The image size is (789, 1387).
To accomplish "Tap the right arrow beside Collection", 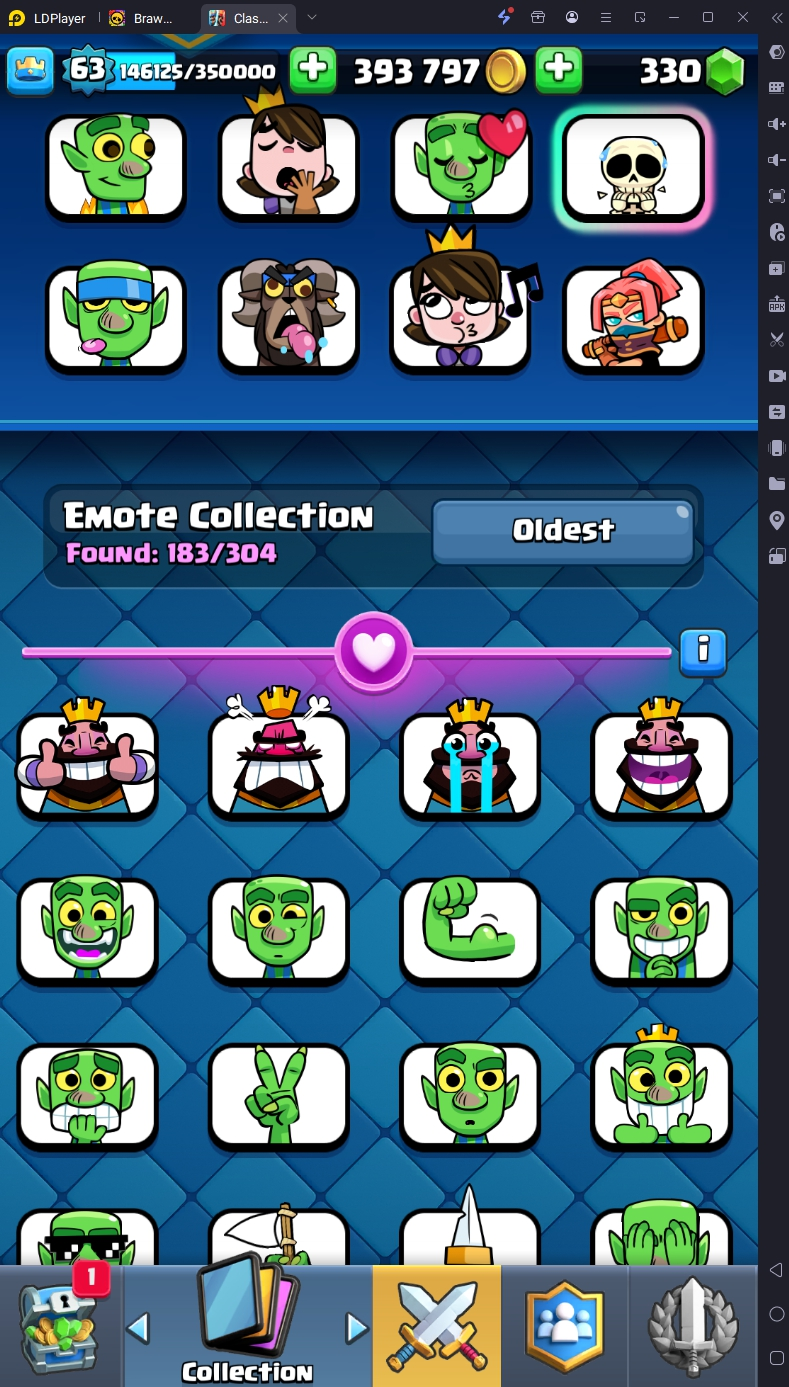I will (x=356, y=1328).
